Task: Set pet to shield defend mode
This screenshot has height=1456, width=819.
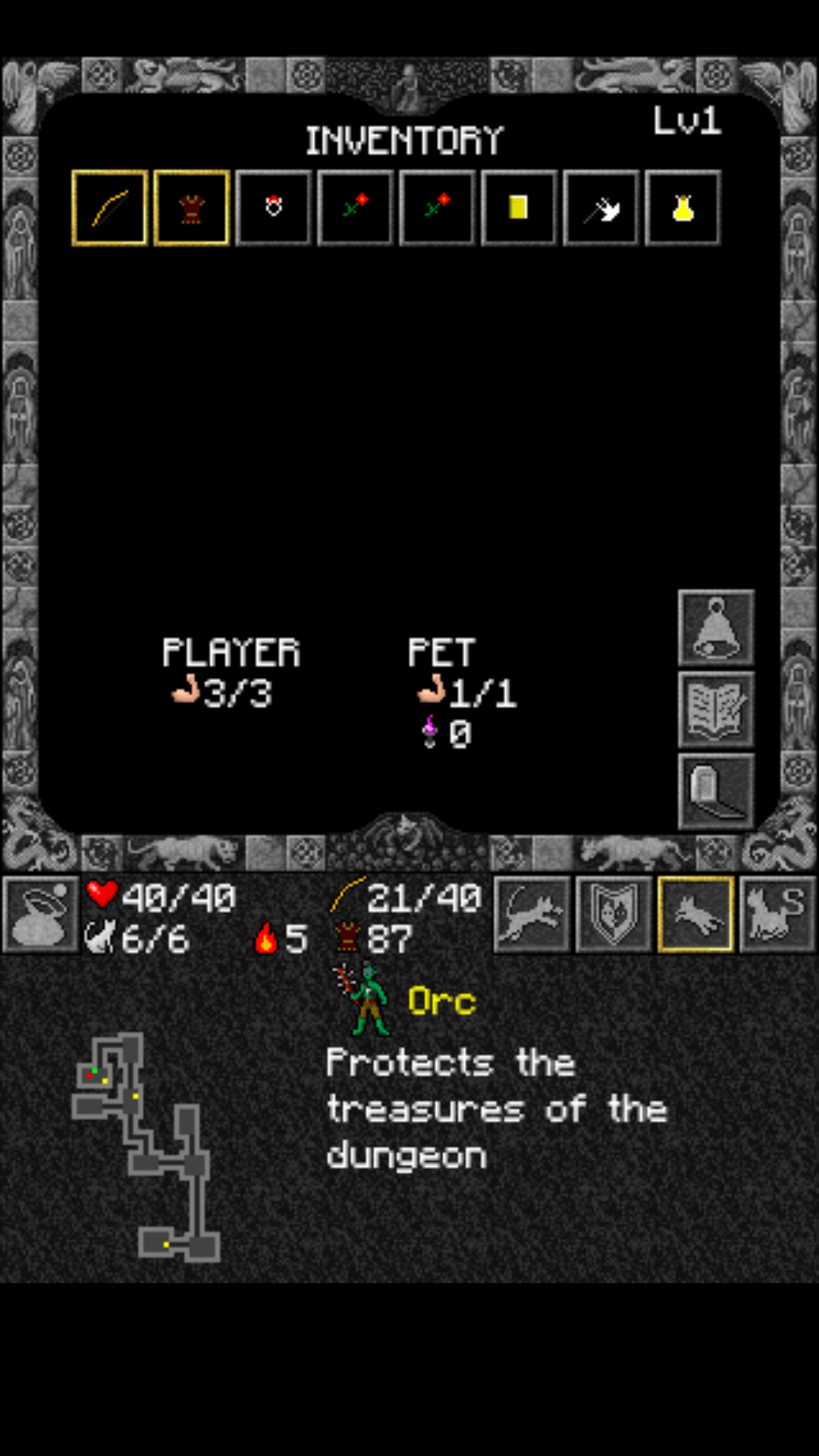Action: pos(614,915)
